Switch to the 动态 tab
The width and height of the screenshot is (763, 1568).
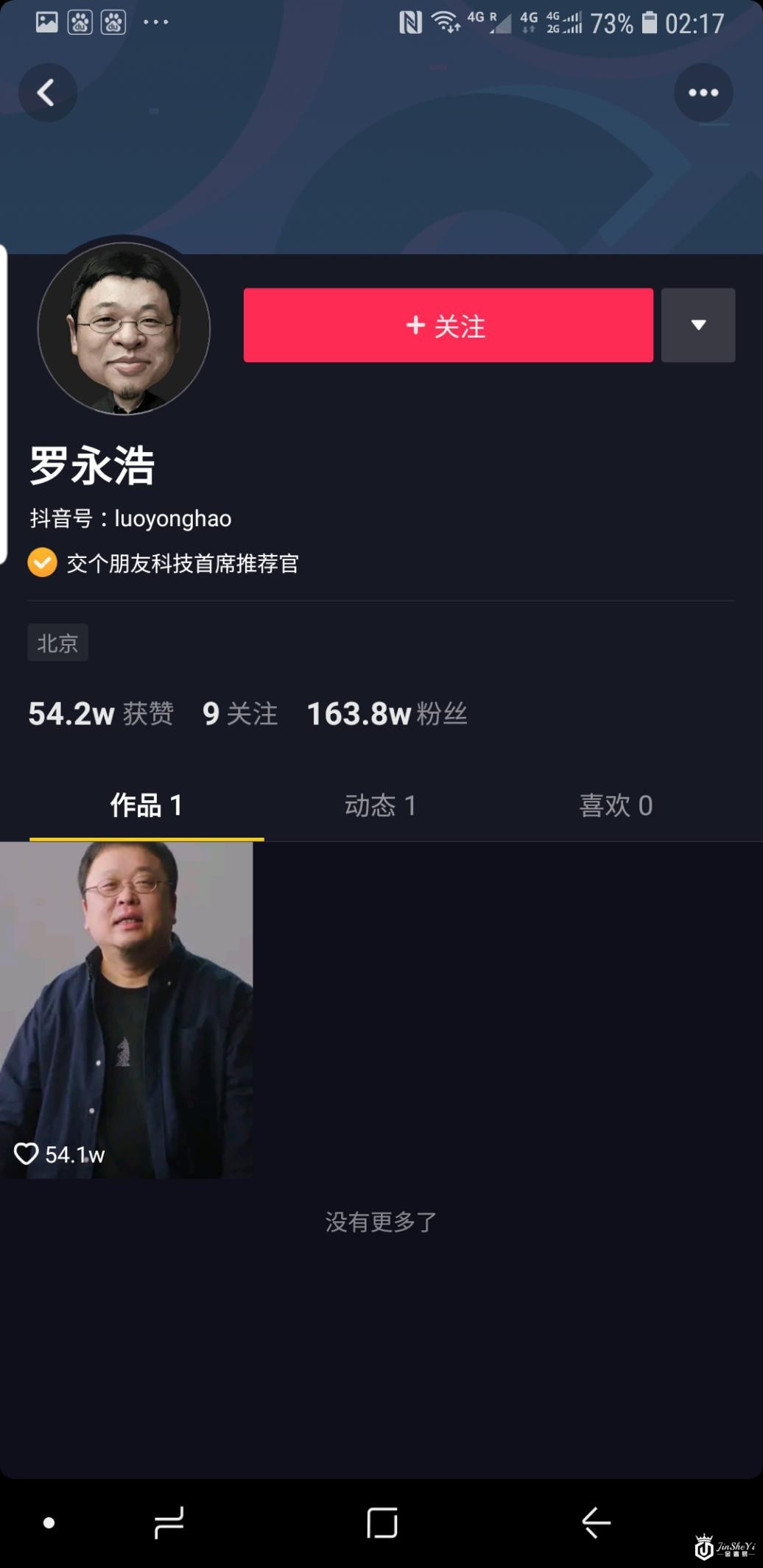point(381,805)
